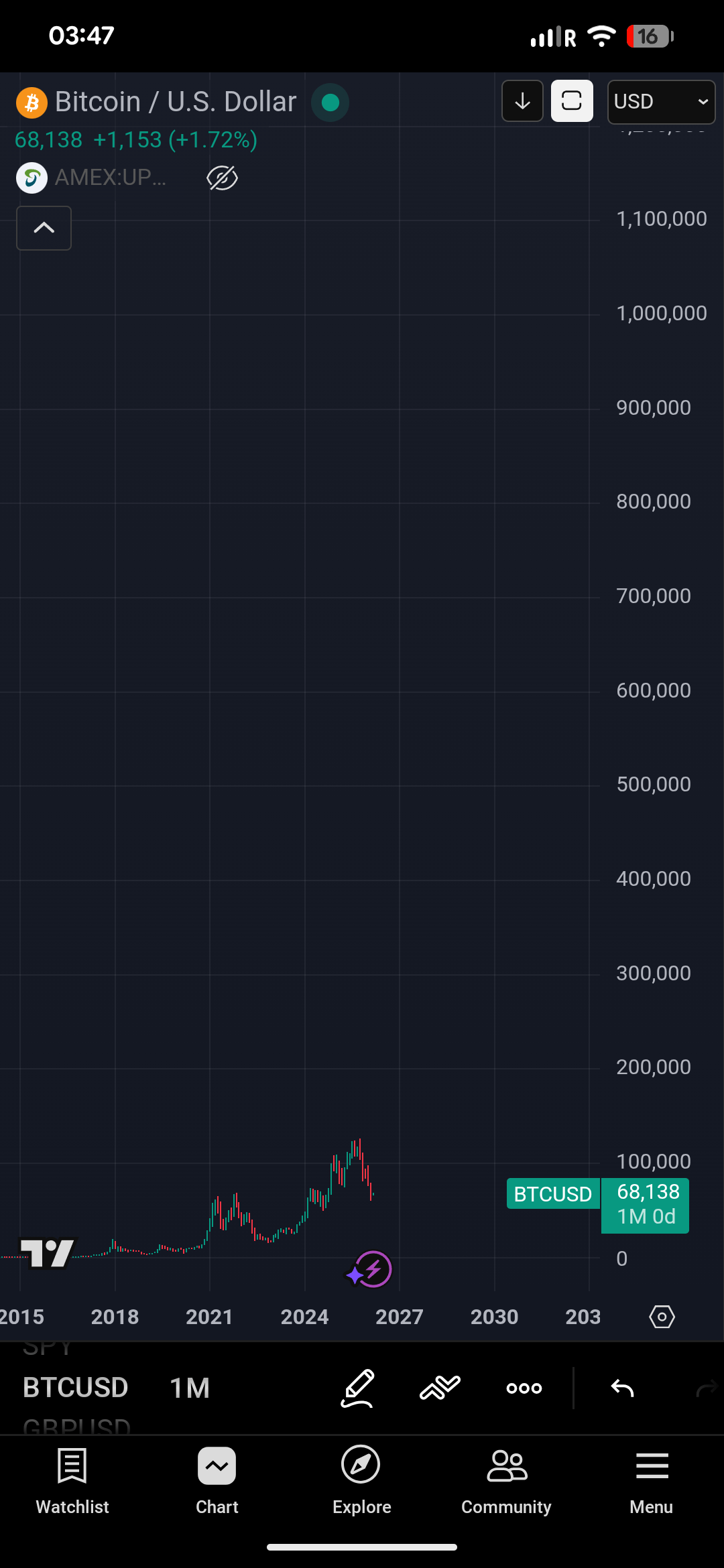Image resolution: width=724 pixels, height=1568 pixels.
Task: Open the BTCUSD symbol picker
Action: pos(75,1388)
